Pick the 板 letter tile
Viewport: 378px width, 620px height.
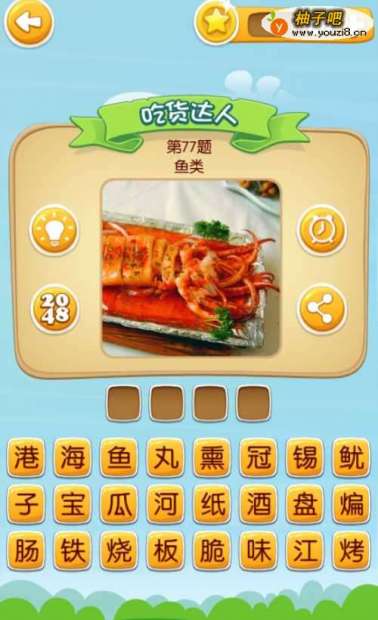coord(166,550)
